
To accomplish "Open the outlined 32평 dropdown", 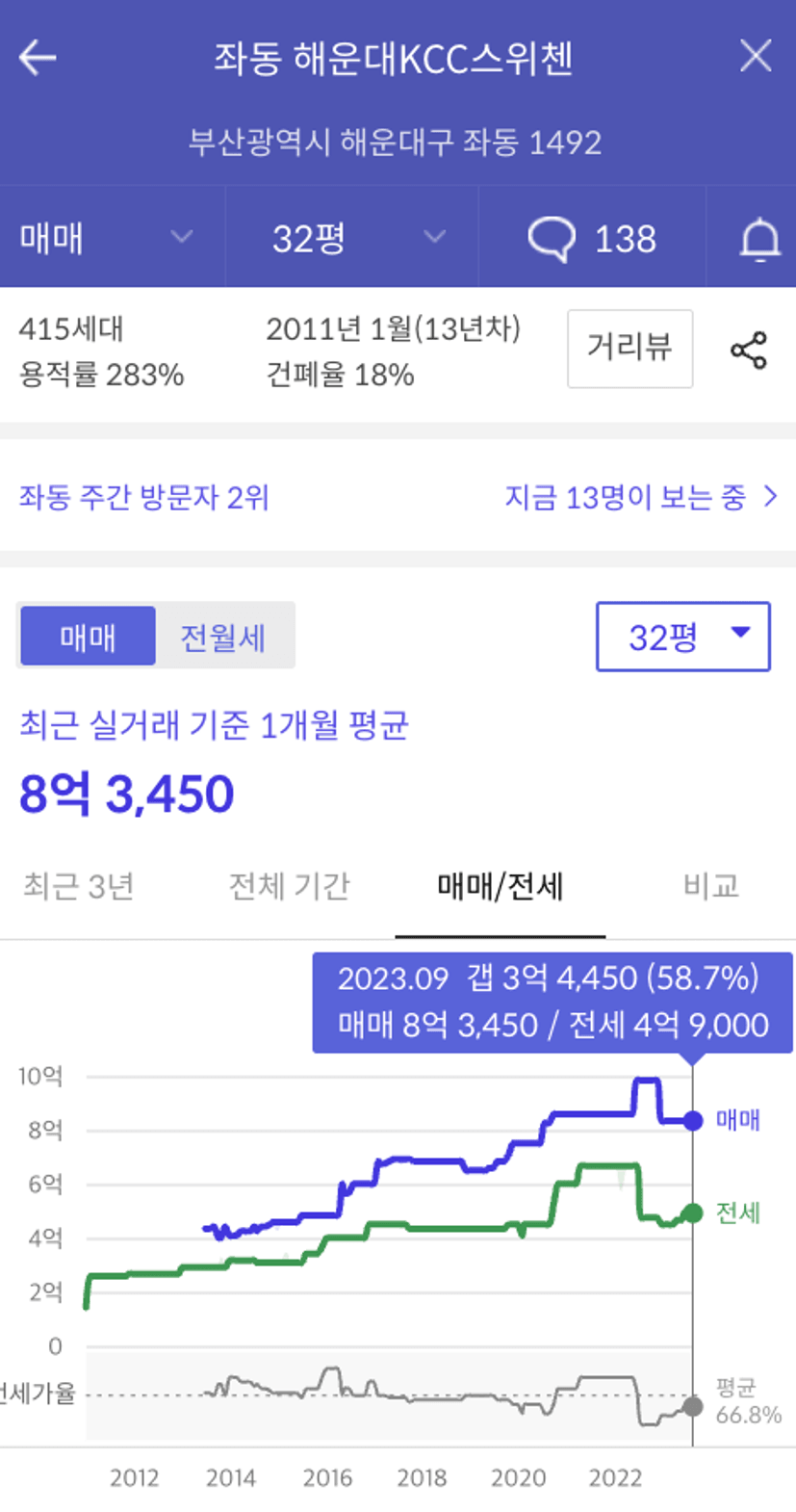I will [683, 636].
